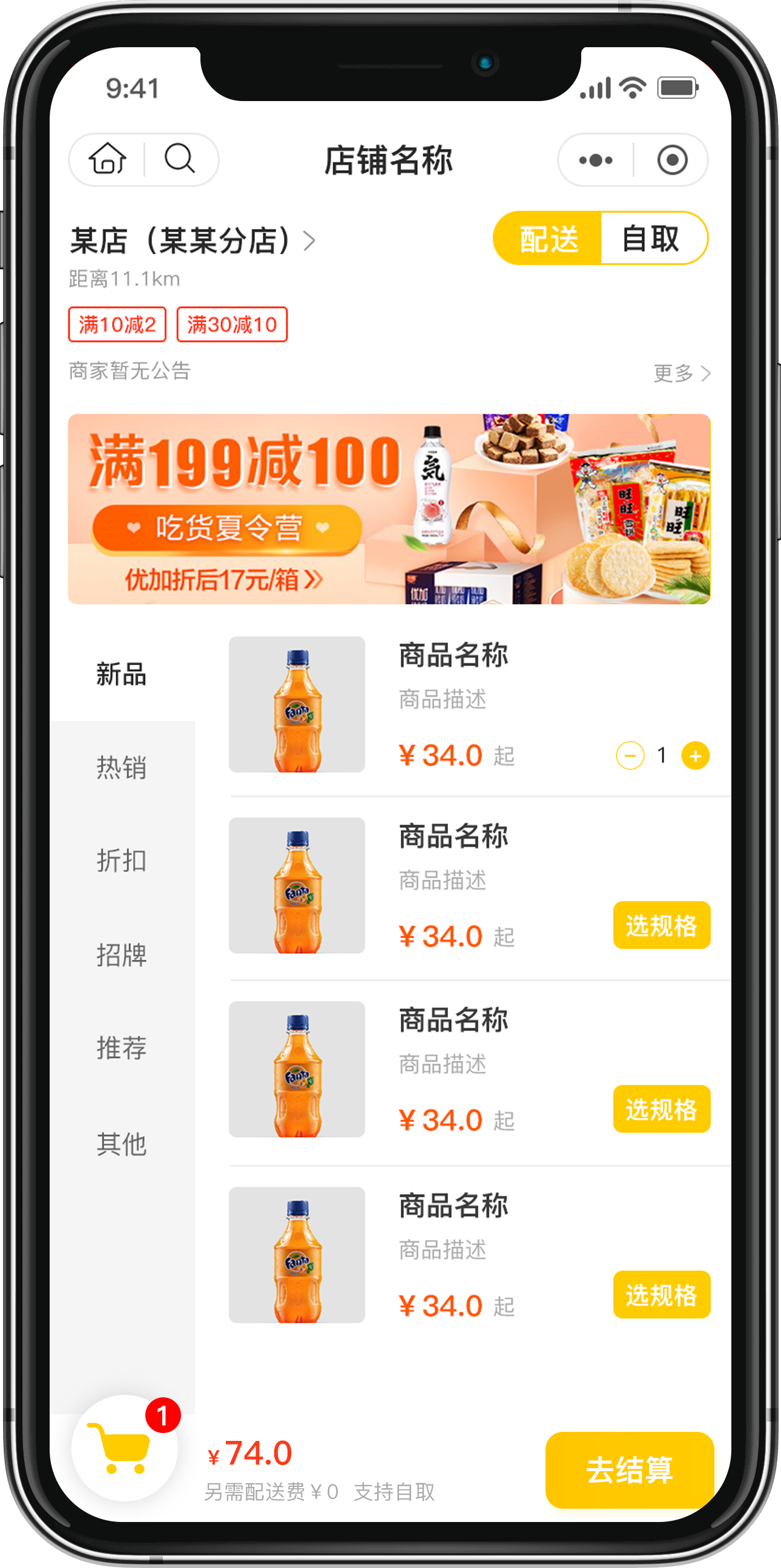Choose the 其他 category
The image size is (781, 1568).
[121, 1144]
